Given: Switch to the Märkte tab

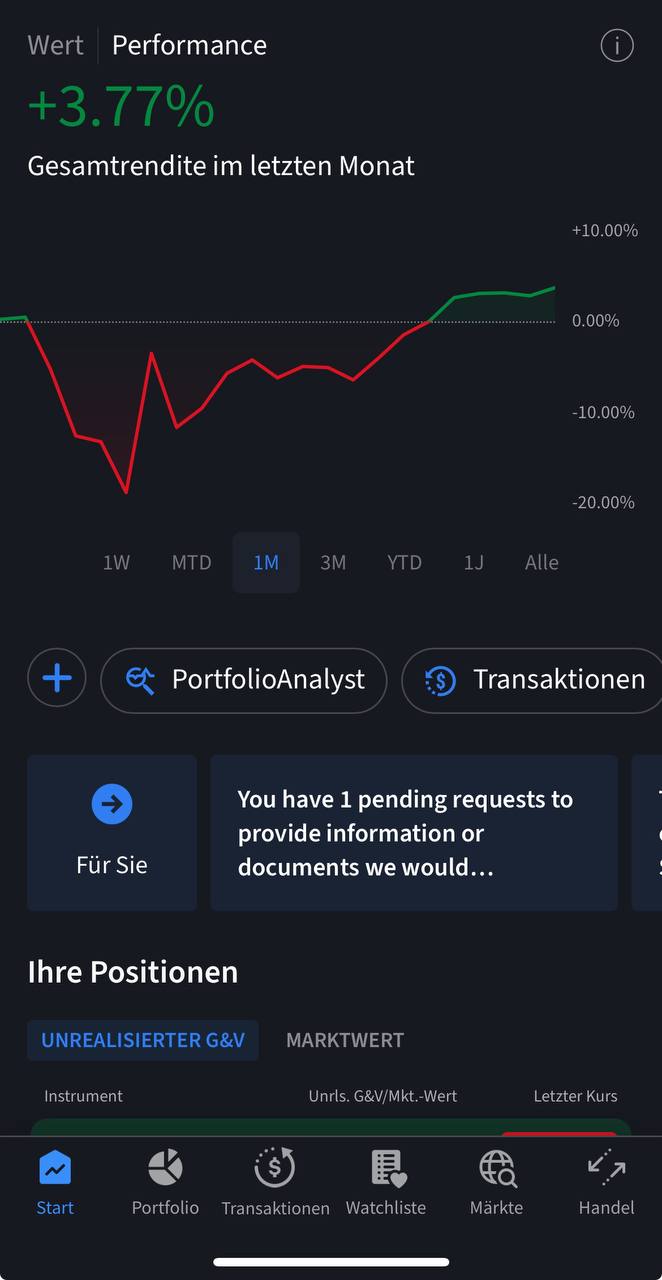Looking at the screenshot, I should (x=497, y=1182).
